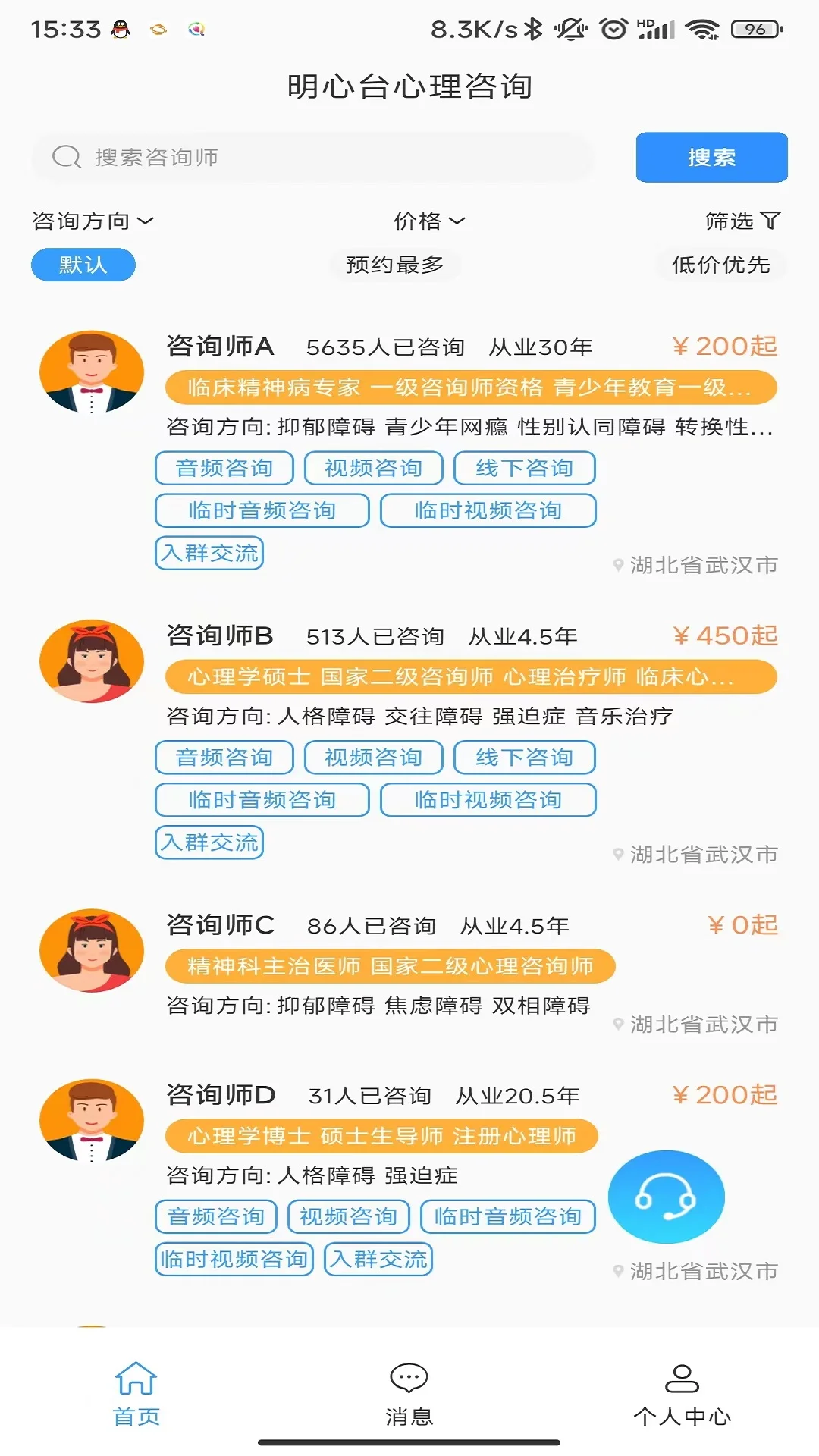Select the 默认 sorting option
This screenshot has width=819, height=1456.
(83, 265)
